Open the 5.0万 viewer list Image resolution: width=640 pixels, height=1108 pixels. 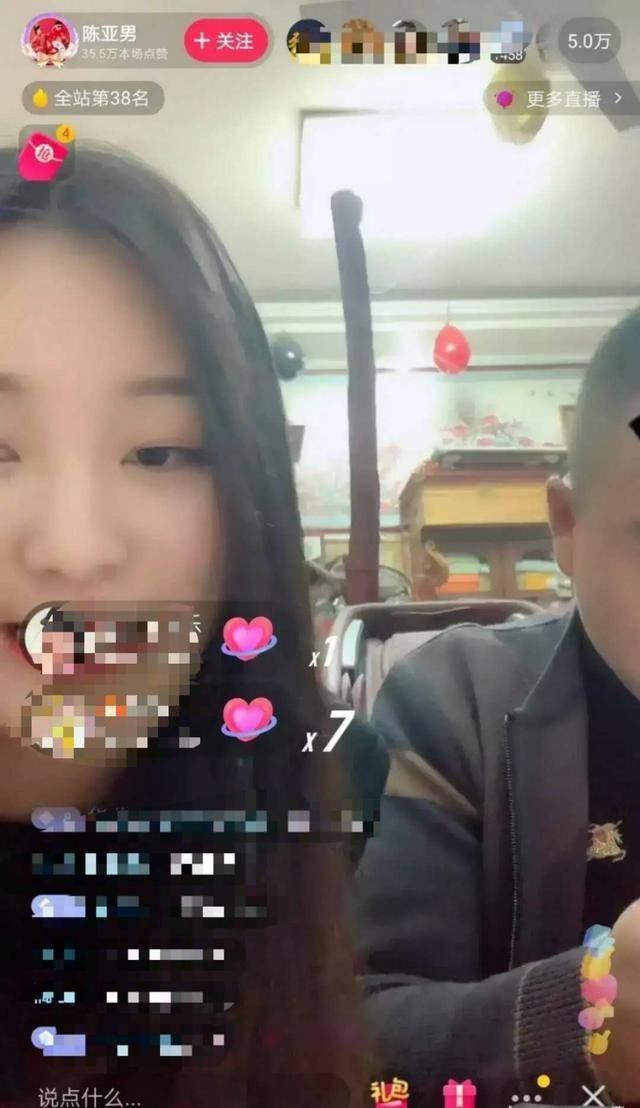pyautogui.click(x=589, y=41)
